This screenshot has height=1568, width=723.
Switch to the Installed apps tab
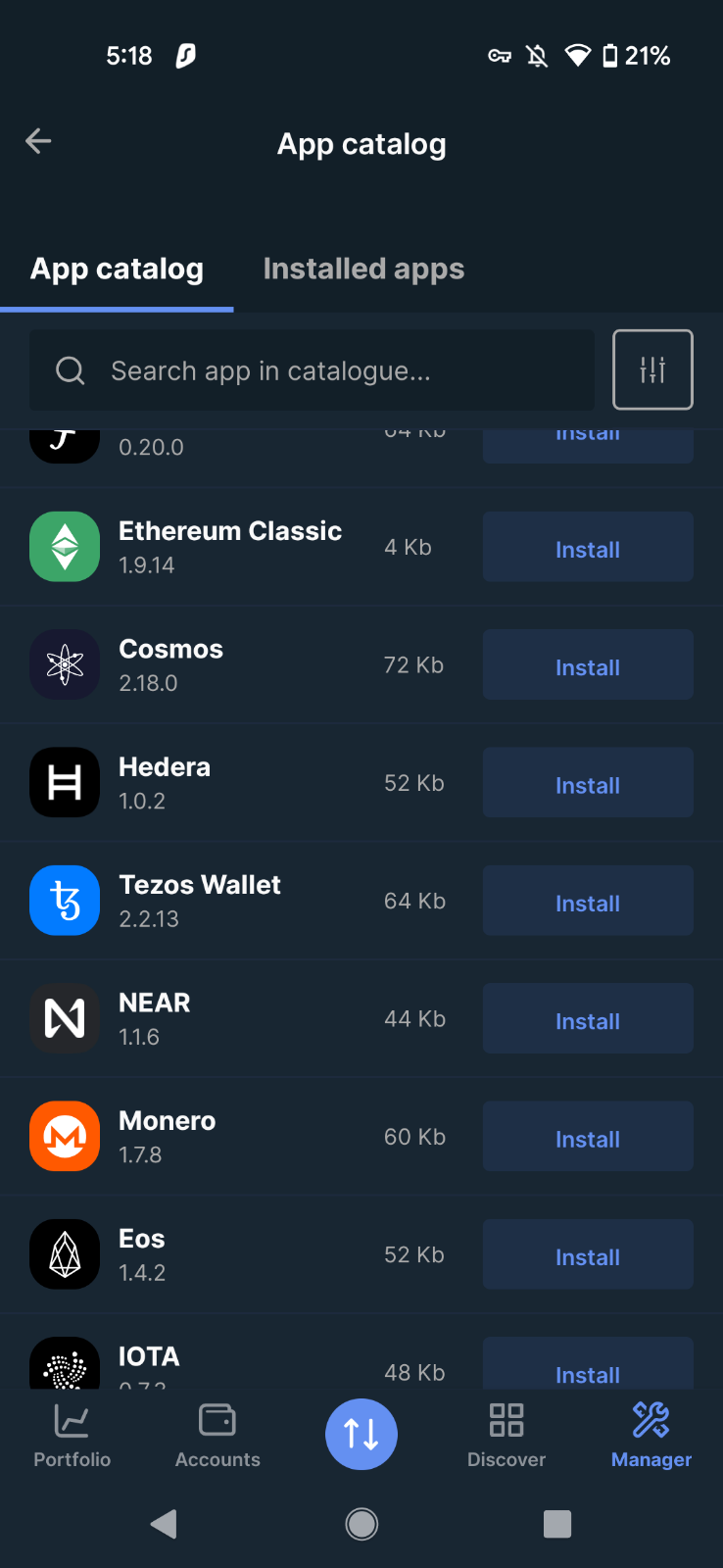click(x=363, y=269)
